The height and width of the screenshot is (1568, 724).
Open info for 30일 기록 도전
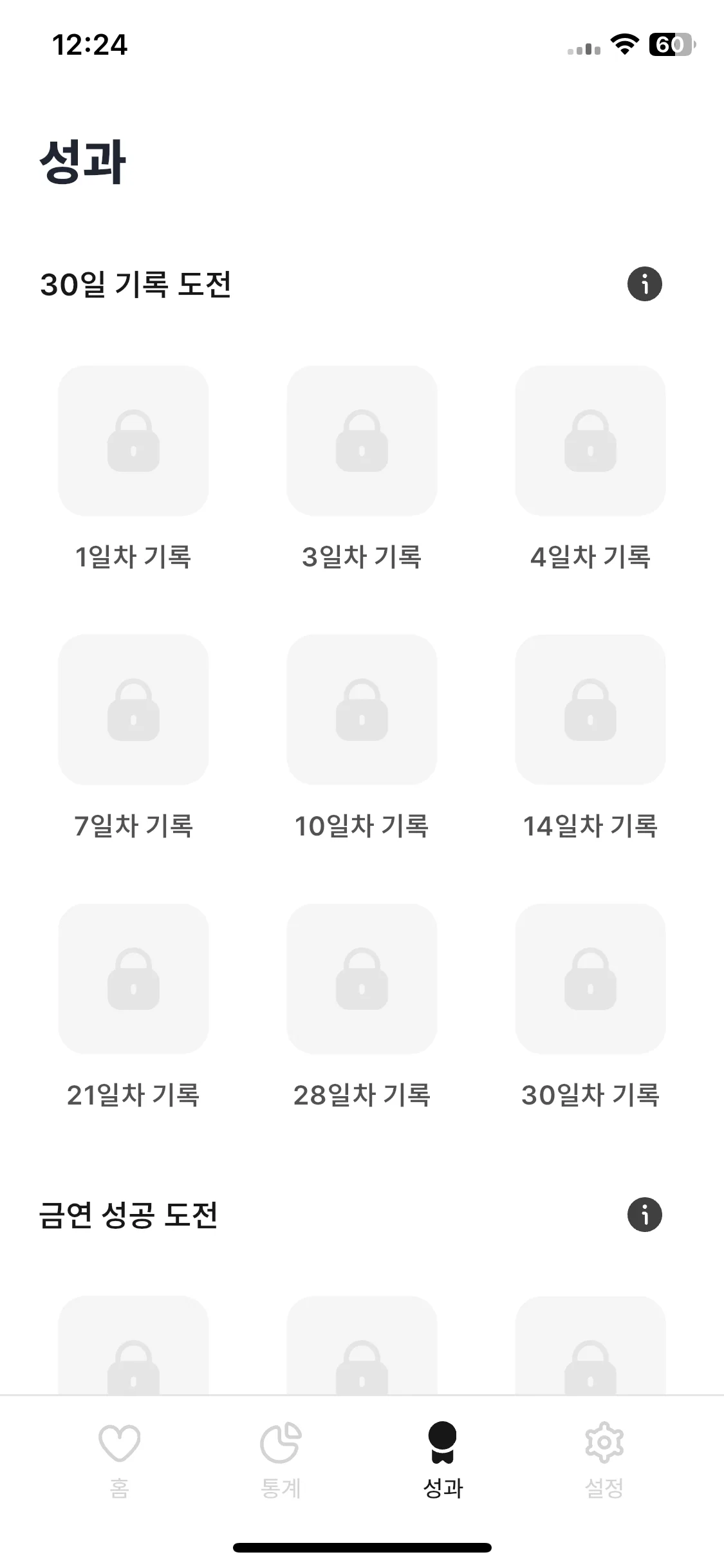(644, 284)
